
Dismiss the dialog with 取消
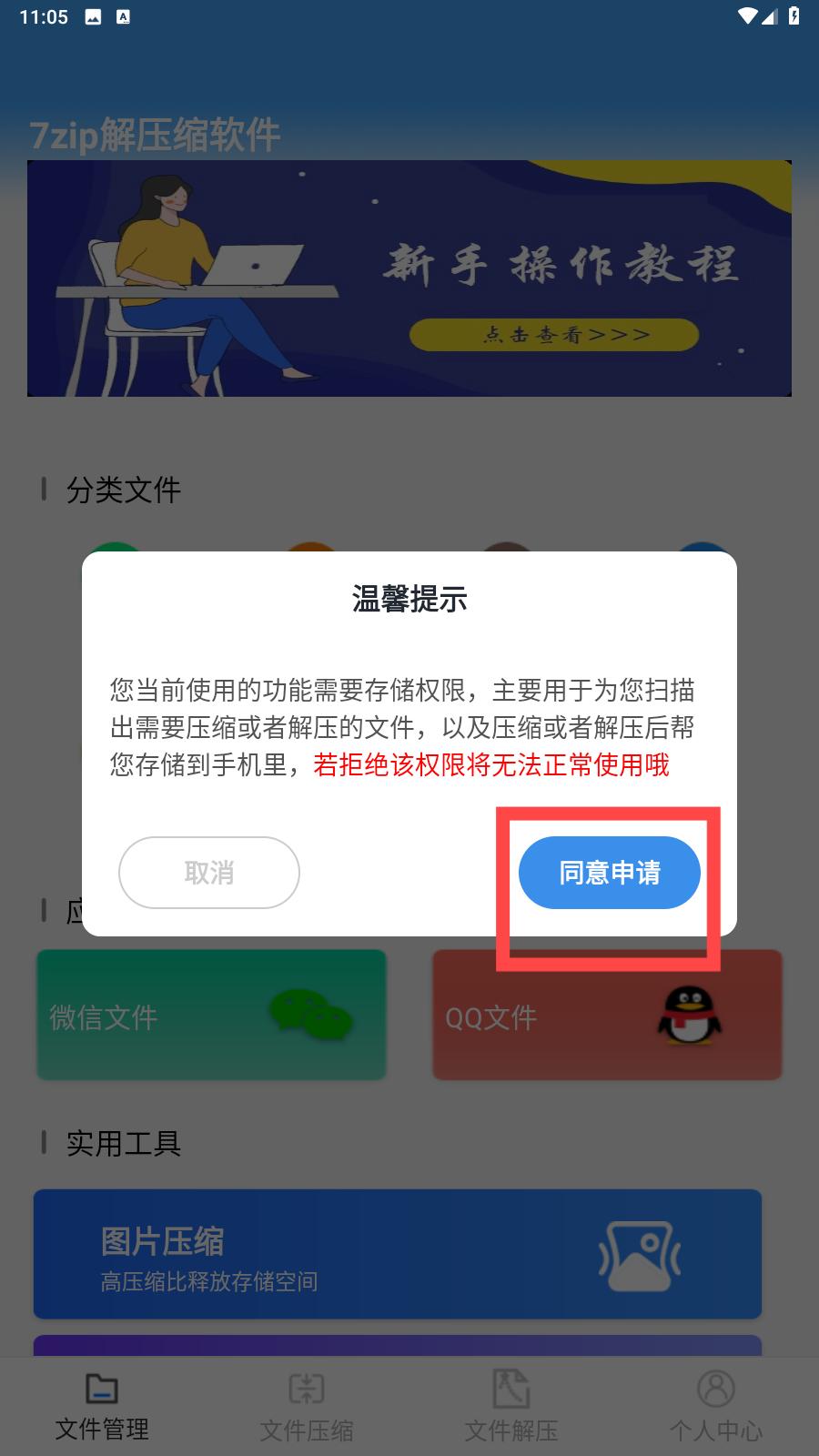(209, 873)
